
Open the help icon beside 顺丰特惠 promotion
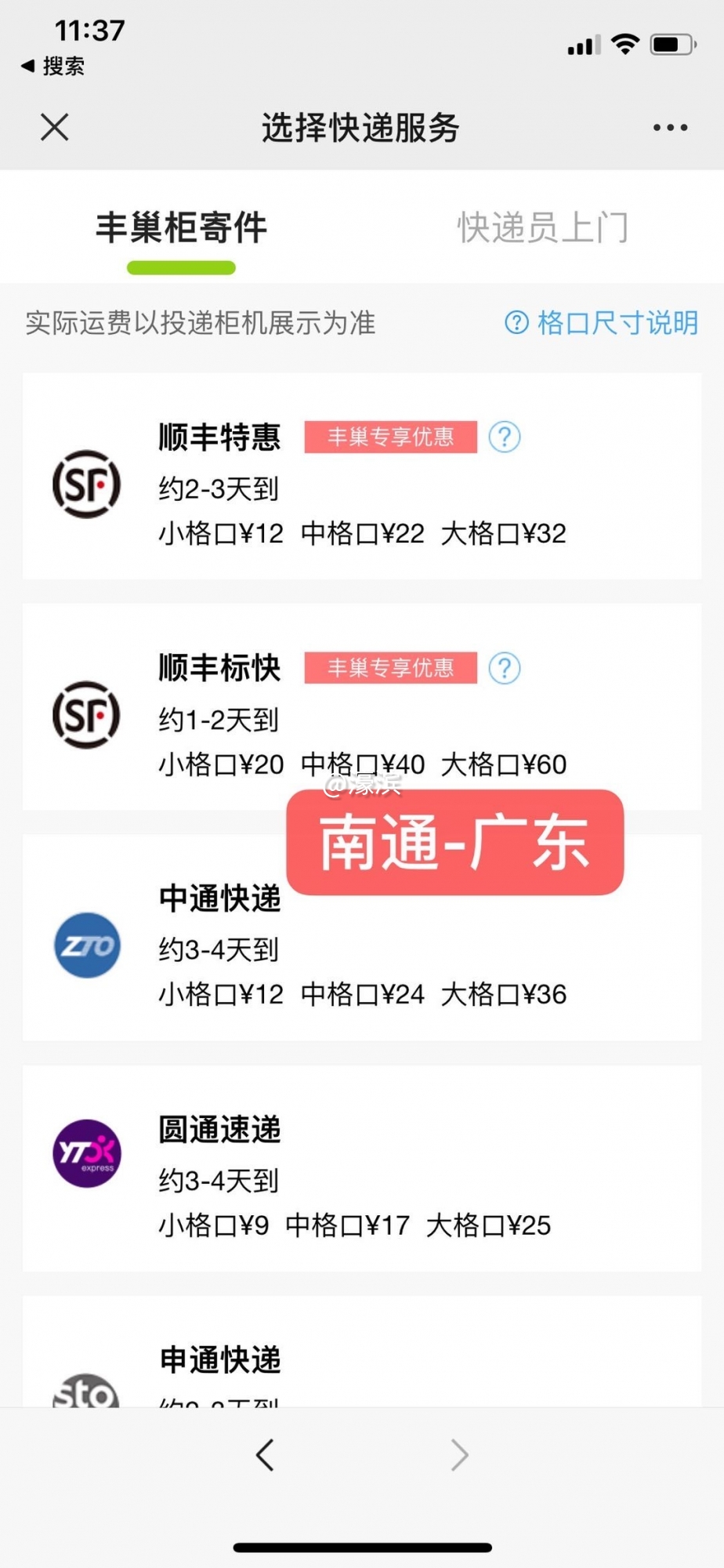pyautogui.click(x=505, y=437)
